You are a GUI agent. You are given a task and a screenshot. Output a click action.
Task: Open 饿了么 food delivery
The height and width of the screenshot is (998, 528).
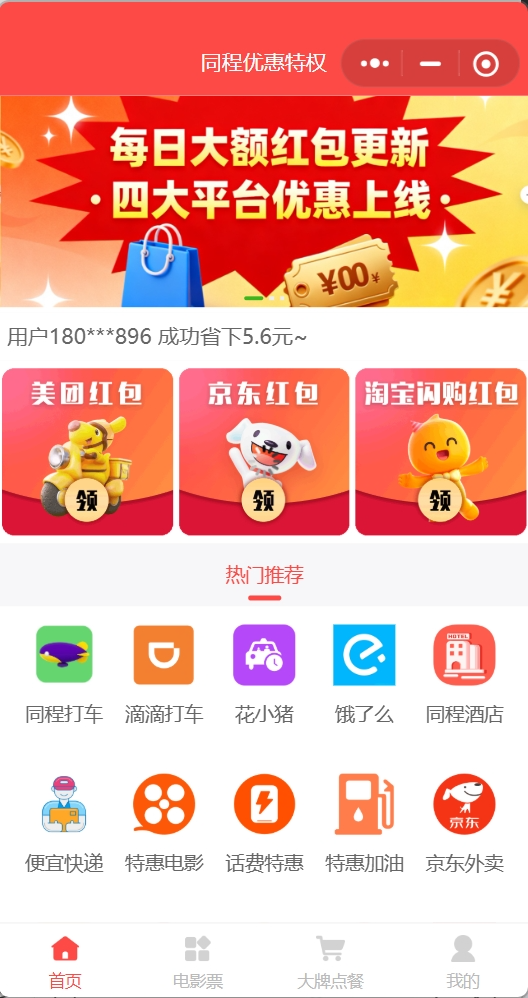click(x=364, y=675)
